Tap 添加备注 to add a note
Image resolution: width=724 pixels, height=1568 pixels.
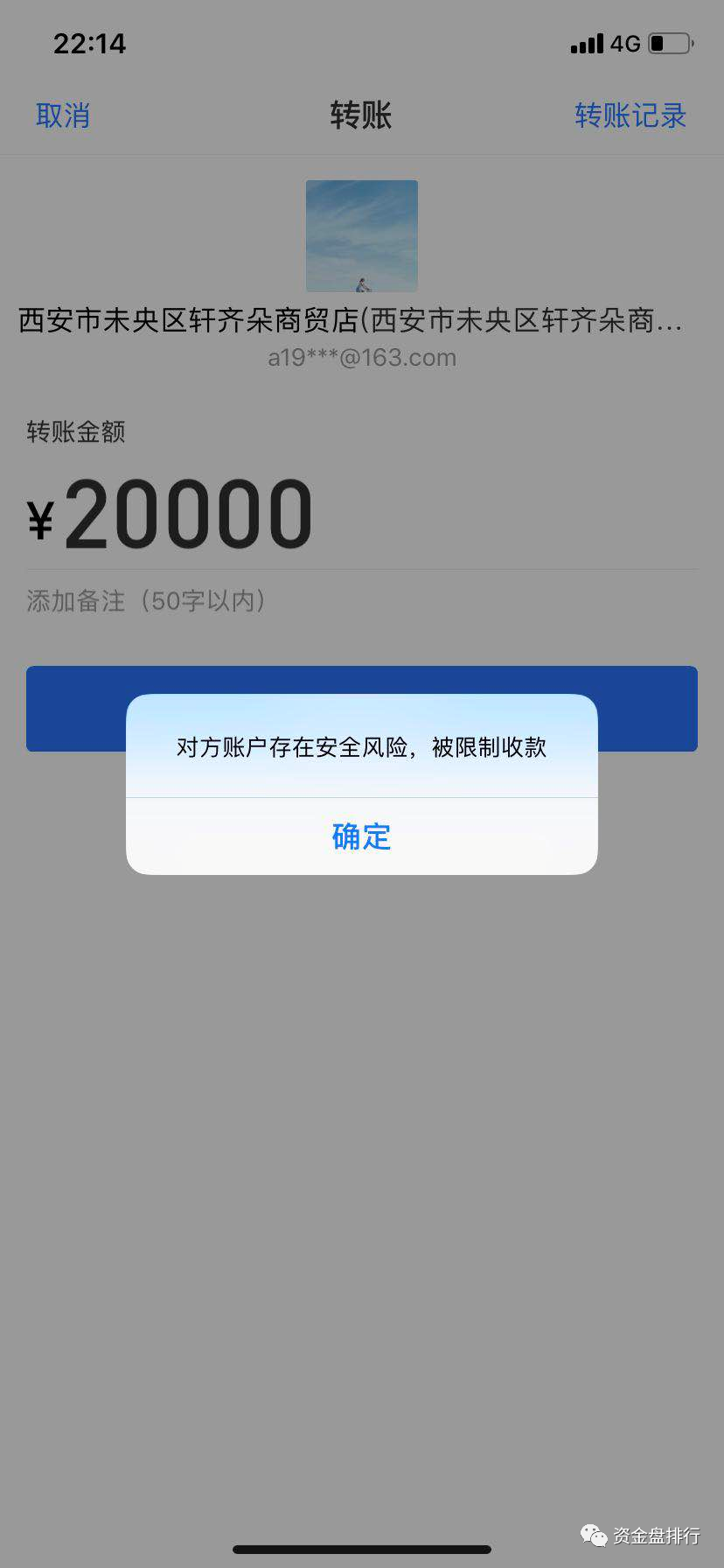click(145, 600)
